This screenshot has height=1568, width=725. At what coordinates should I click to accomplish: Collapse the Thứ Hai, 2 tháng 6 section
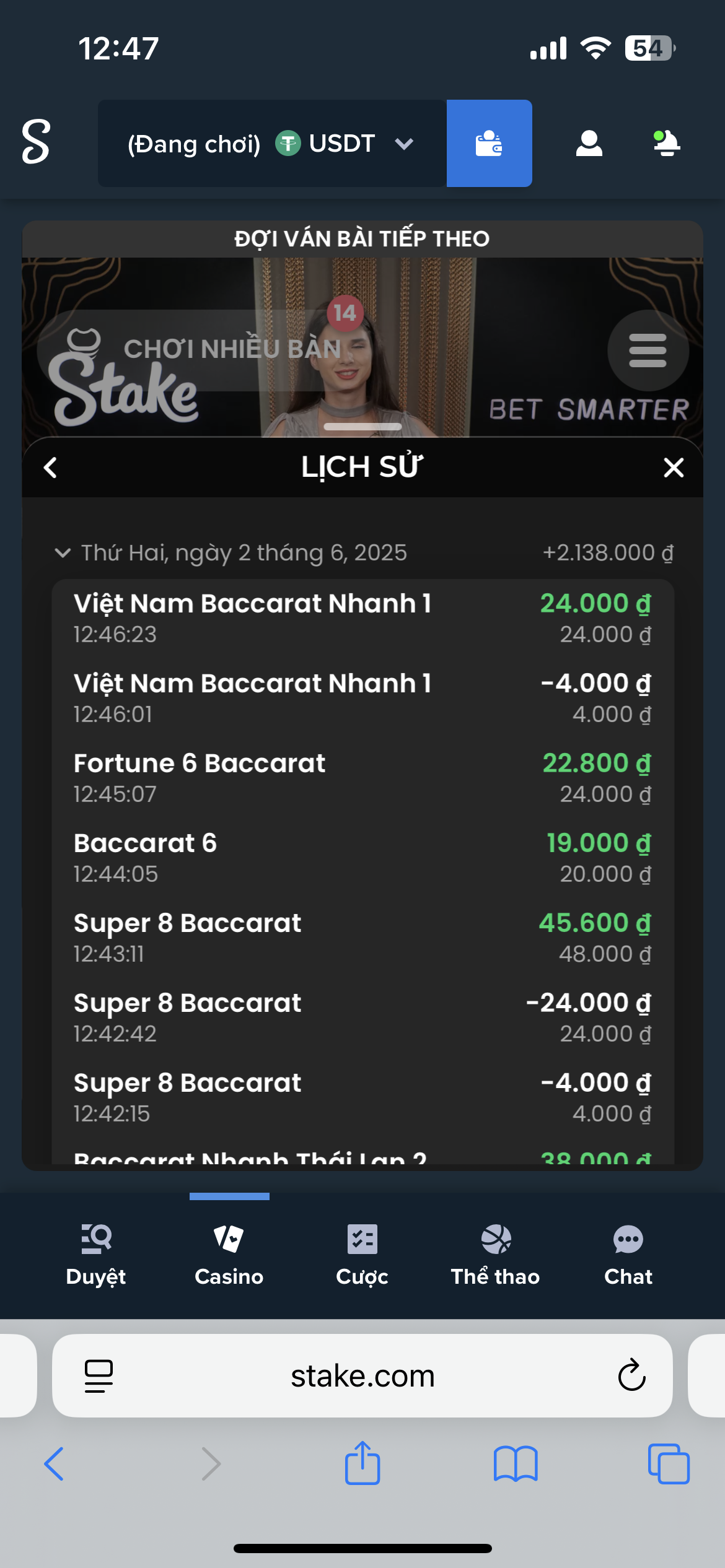click(x=63, y=552)
